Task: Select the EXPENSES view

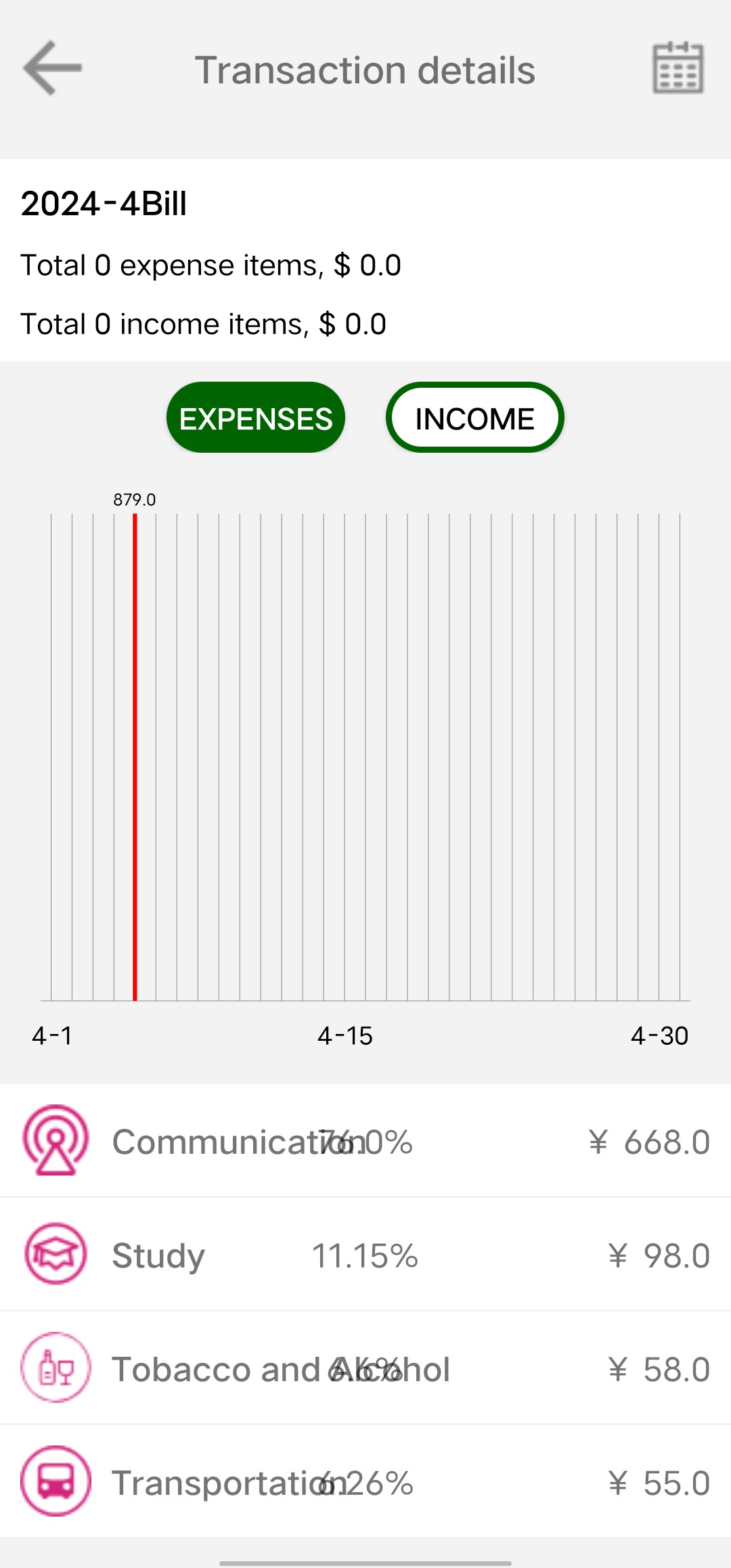Action: (256, 418)
